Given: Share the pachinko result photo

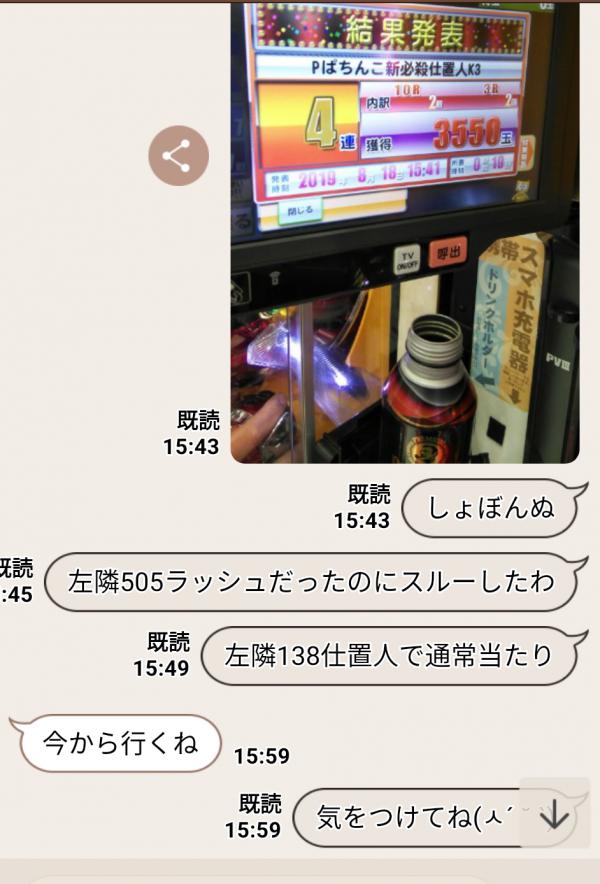Looking at the screenshot, I should pyautogui.click(x=178, y=156).
